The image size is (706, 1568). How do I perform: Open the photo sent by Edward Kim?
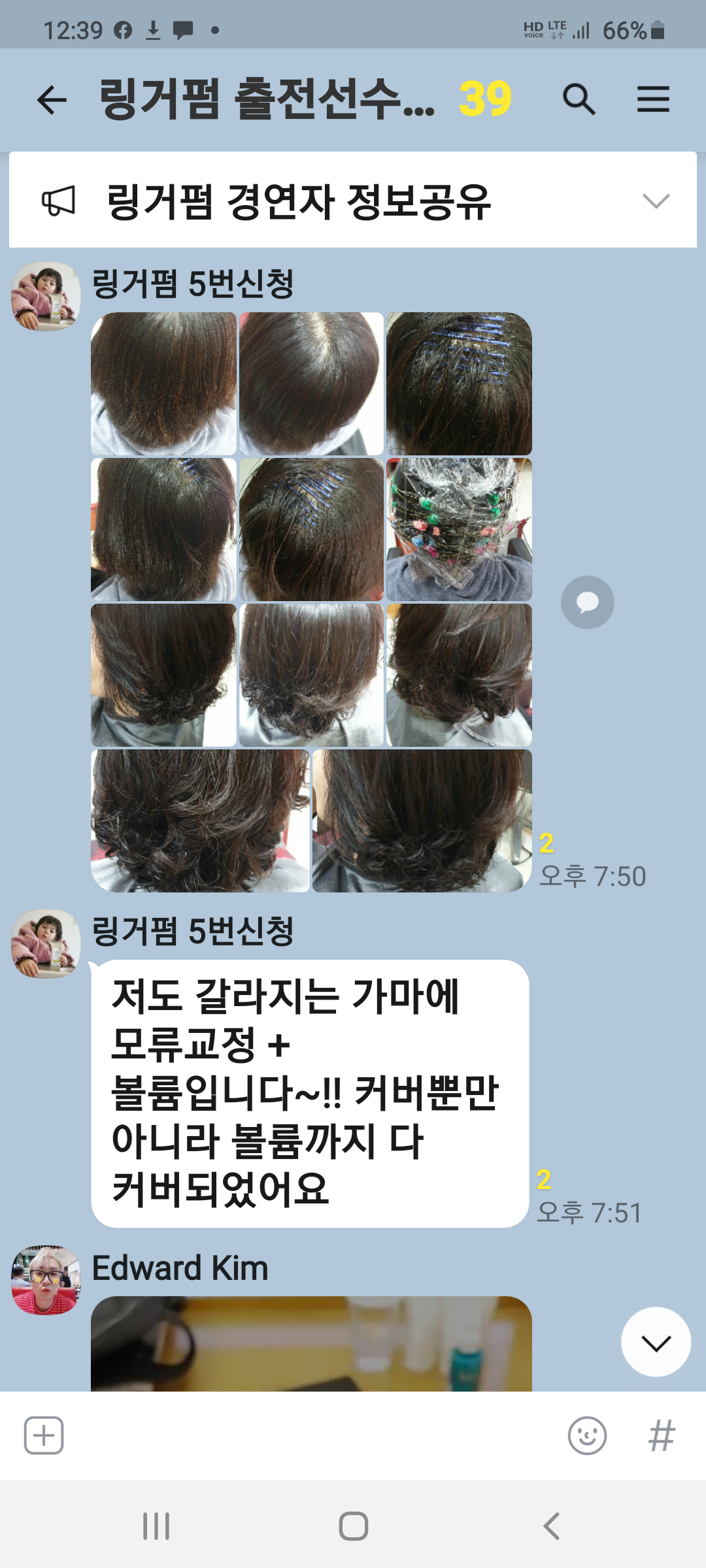[x=311, y=1343]
